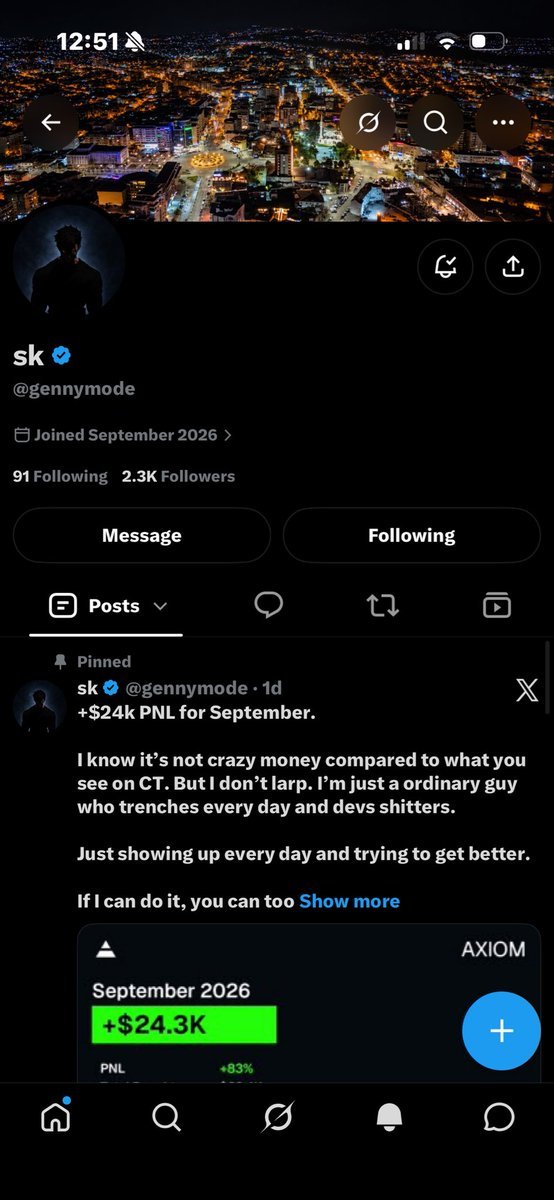Tap the Message button

point(142,535)
